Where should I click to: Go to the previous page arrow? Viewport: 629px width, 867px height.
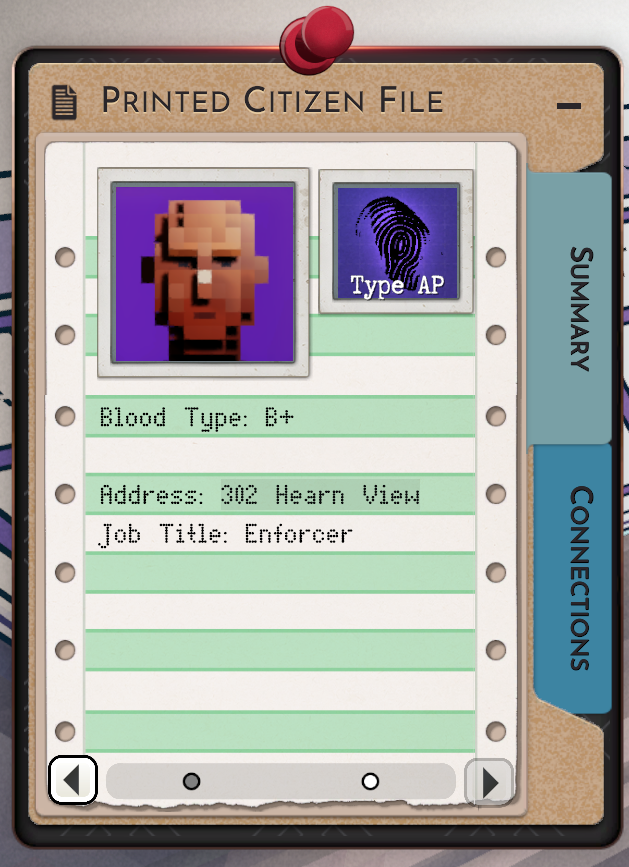72,780
